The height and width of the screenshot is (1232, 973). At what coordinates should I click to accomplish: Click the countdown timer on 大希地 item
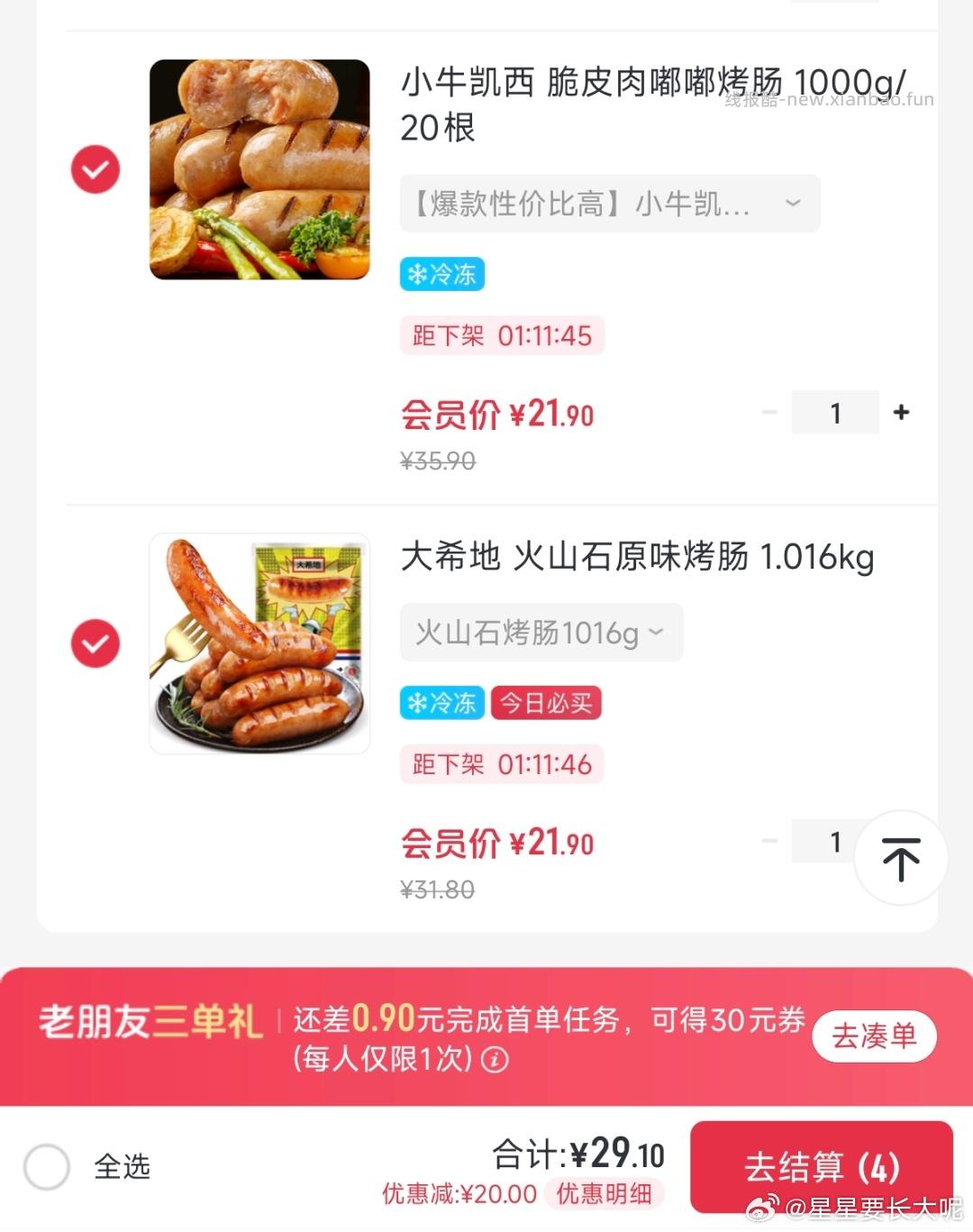click(x=501, y=763)
